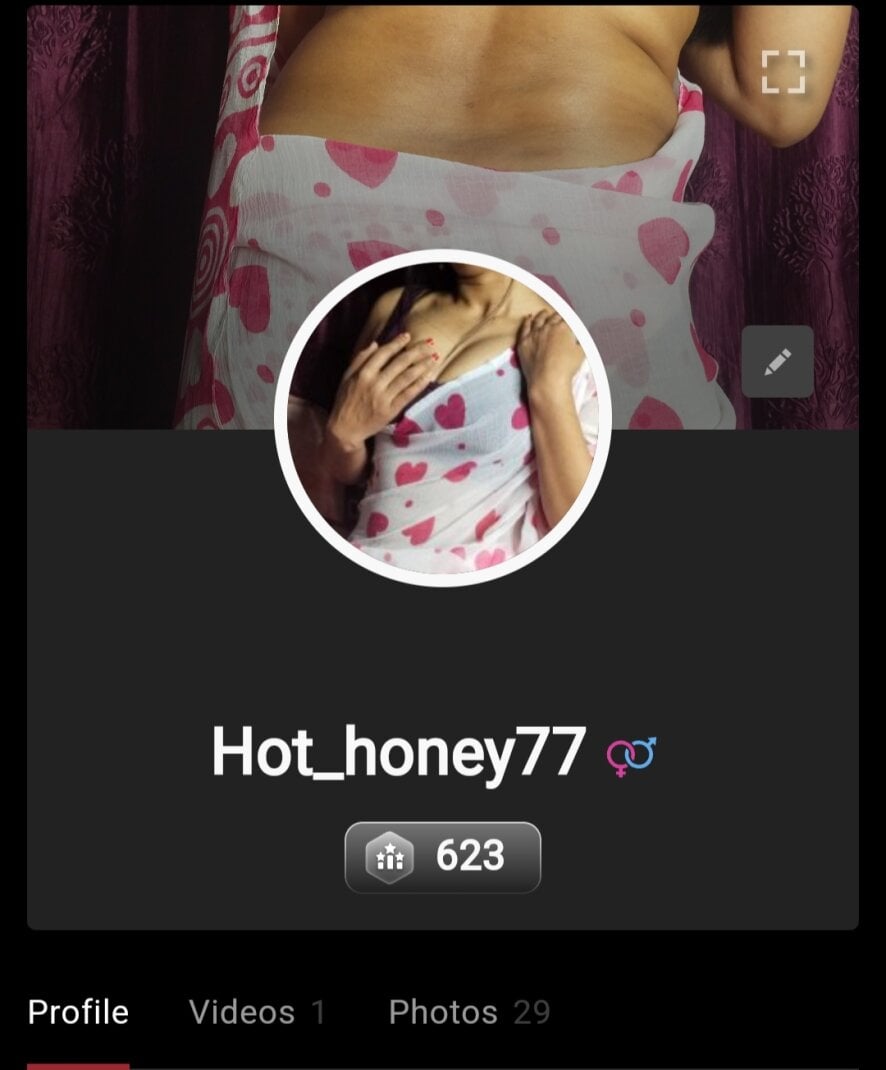Expand the cover photo to fullscreen
This screenshot has height=1070, width=886.
tap(783, 72)
